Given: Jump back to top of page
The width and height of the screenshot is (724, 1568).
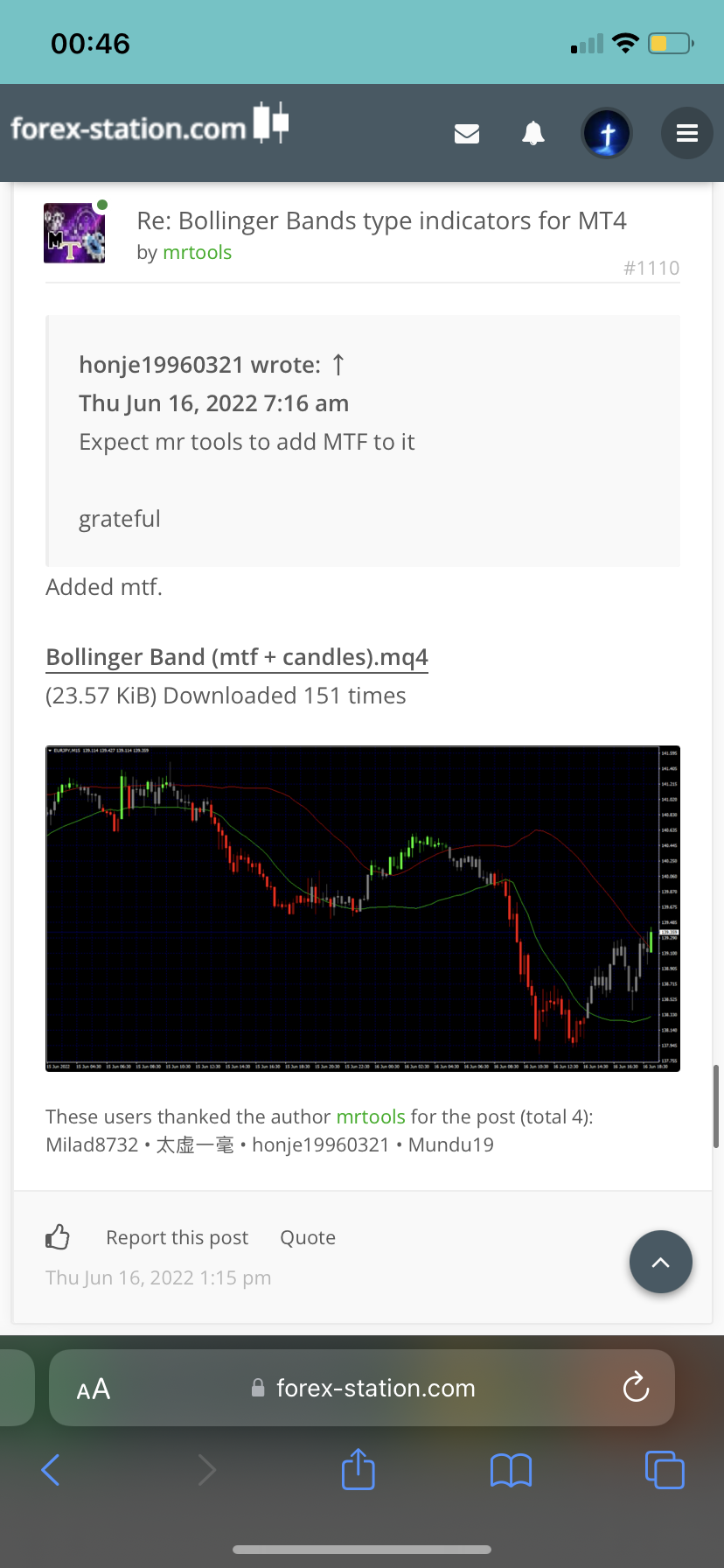Looking at the screenshot, I should (661, 1262).
